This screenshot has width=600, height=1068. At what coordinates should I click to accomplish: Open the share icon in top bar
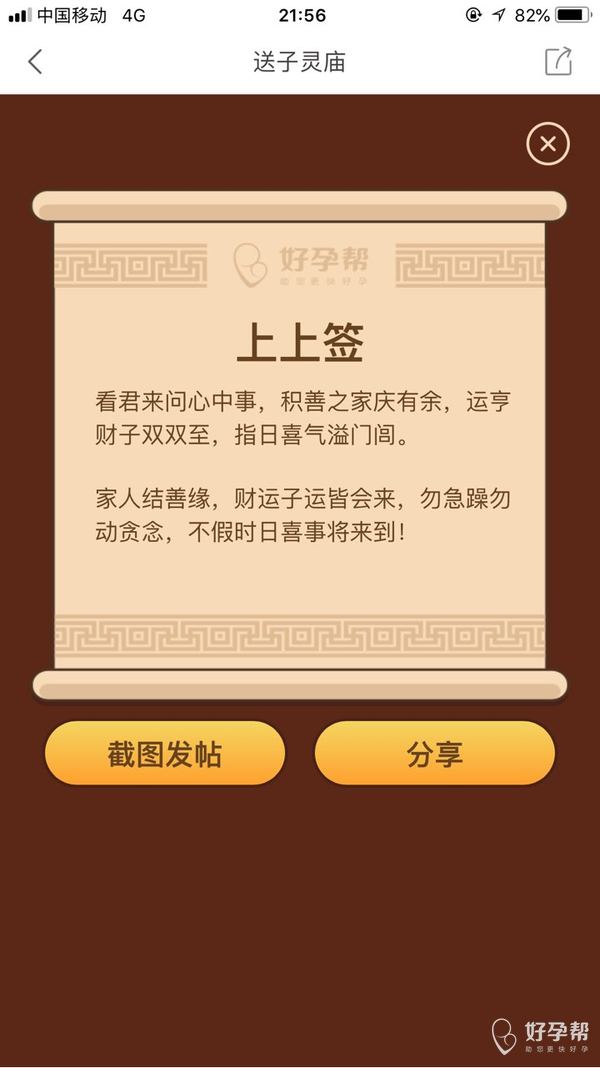click(x=558, y=61)
